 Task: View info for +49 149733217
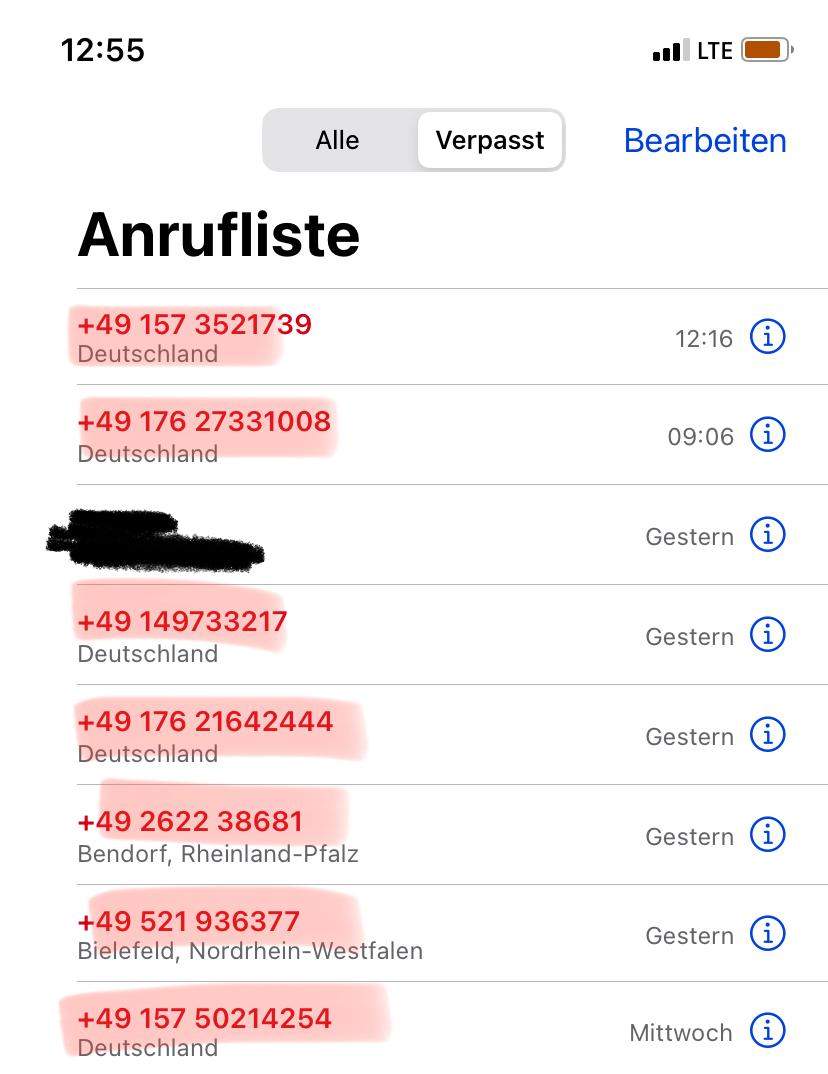pos(768,635)
